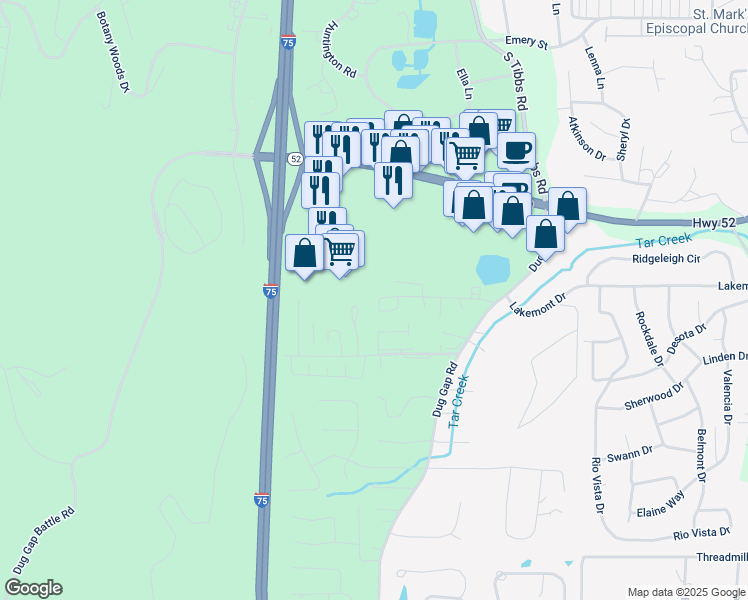748x600 pixels.
Task: Tap the coffee cup marker near S Tibbs Rd
Action: [x=516, y=151]
